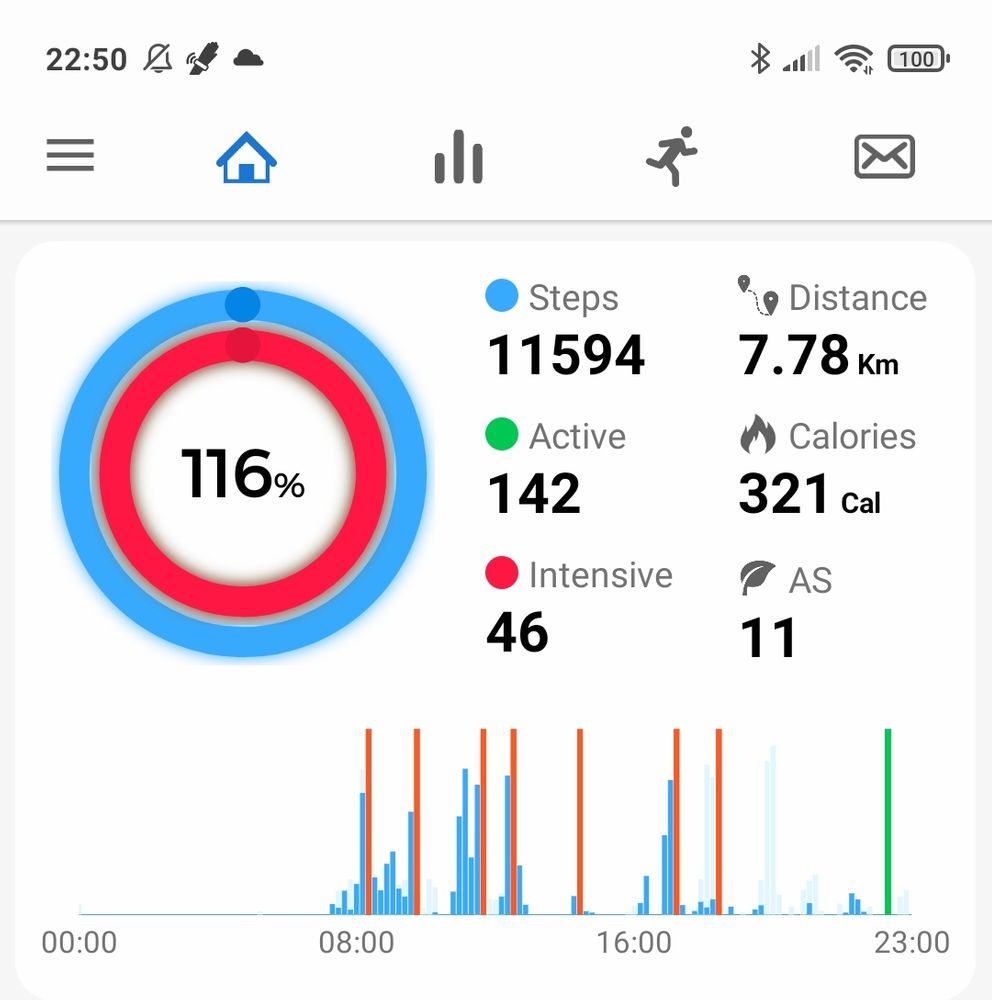Open the hourly steps activity chart
Screen dimensions: 992x1000
point(495,842)
